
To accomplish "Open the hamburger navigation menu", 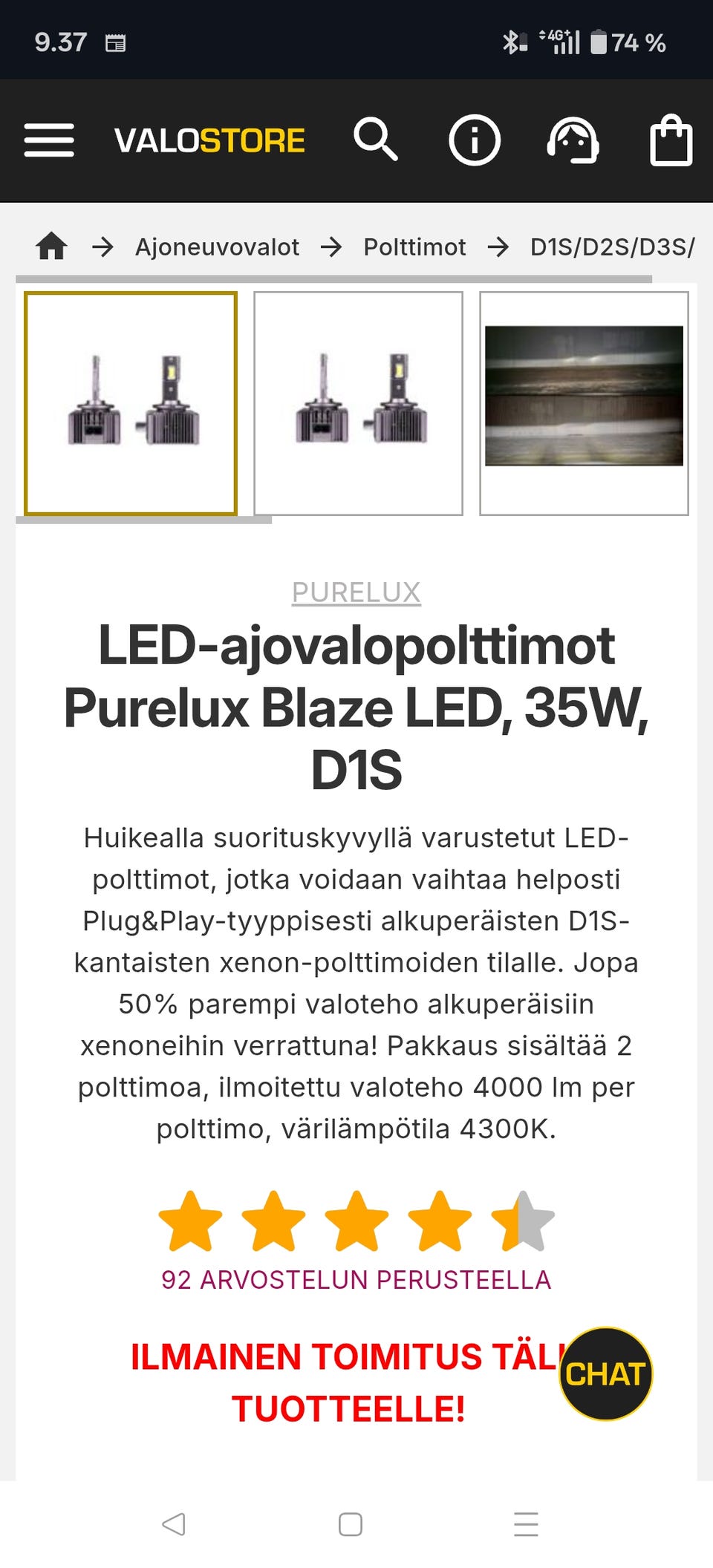I will pyautogui.click(x=49, y=140).
